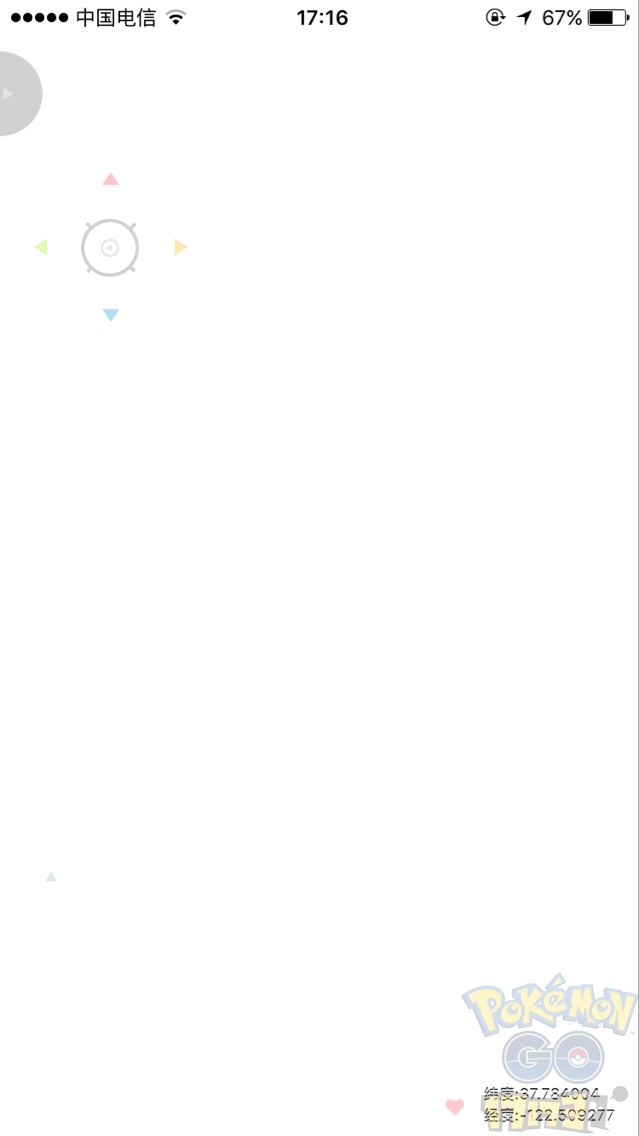Tap the orange right arrow
The height and width of the screenshot is (1136, 639).
tap(180, 247)
